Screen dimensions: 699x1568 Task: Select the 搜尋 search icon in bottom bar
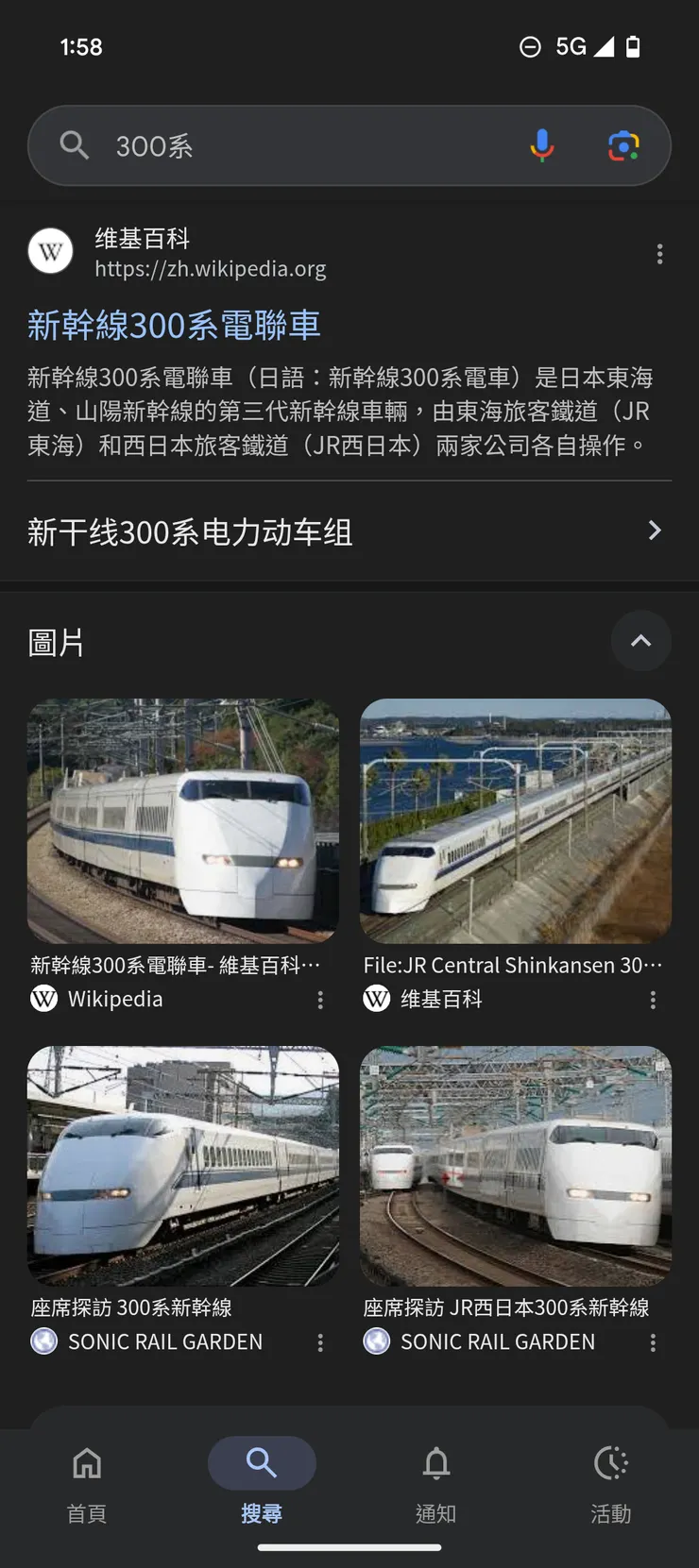click(x=262, y=1462)
